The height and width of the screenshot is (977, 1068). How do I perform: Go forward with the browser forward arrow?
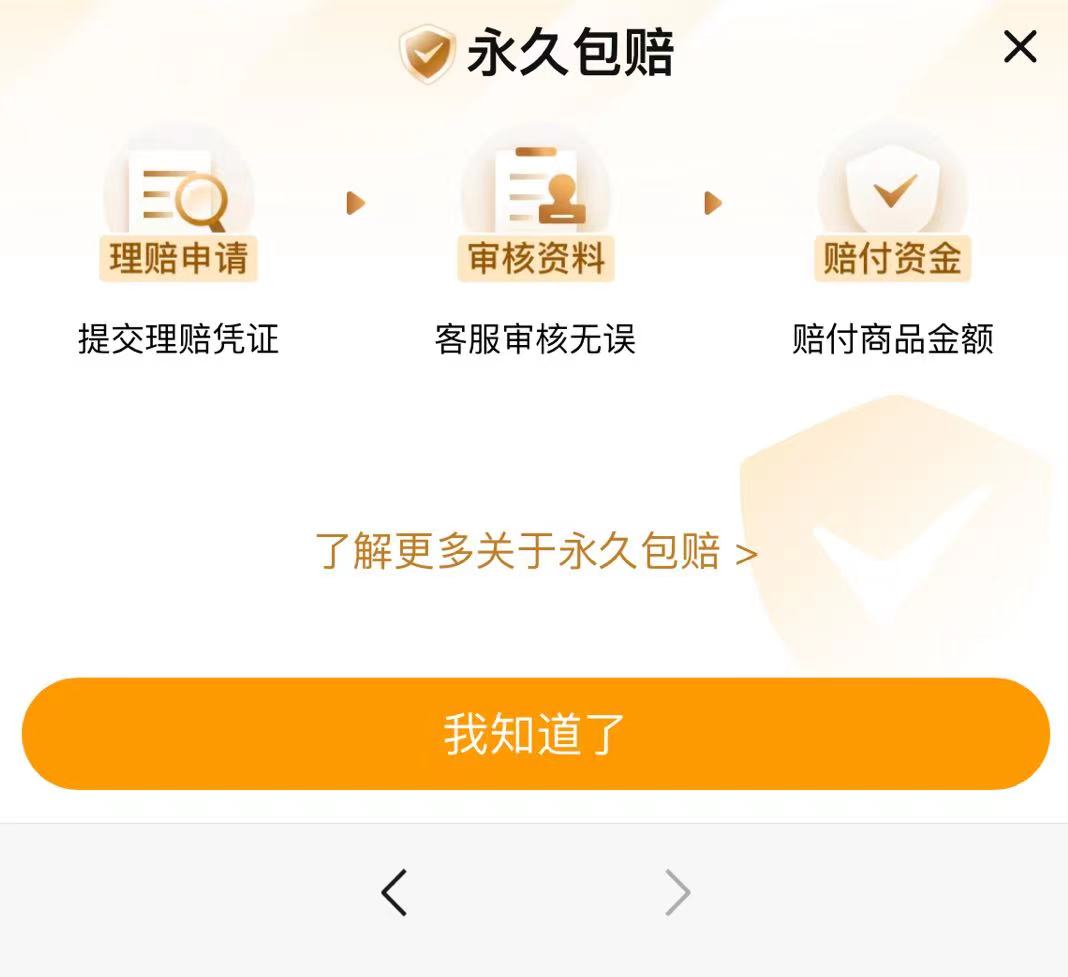coord(678,892)
